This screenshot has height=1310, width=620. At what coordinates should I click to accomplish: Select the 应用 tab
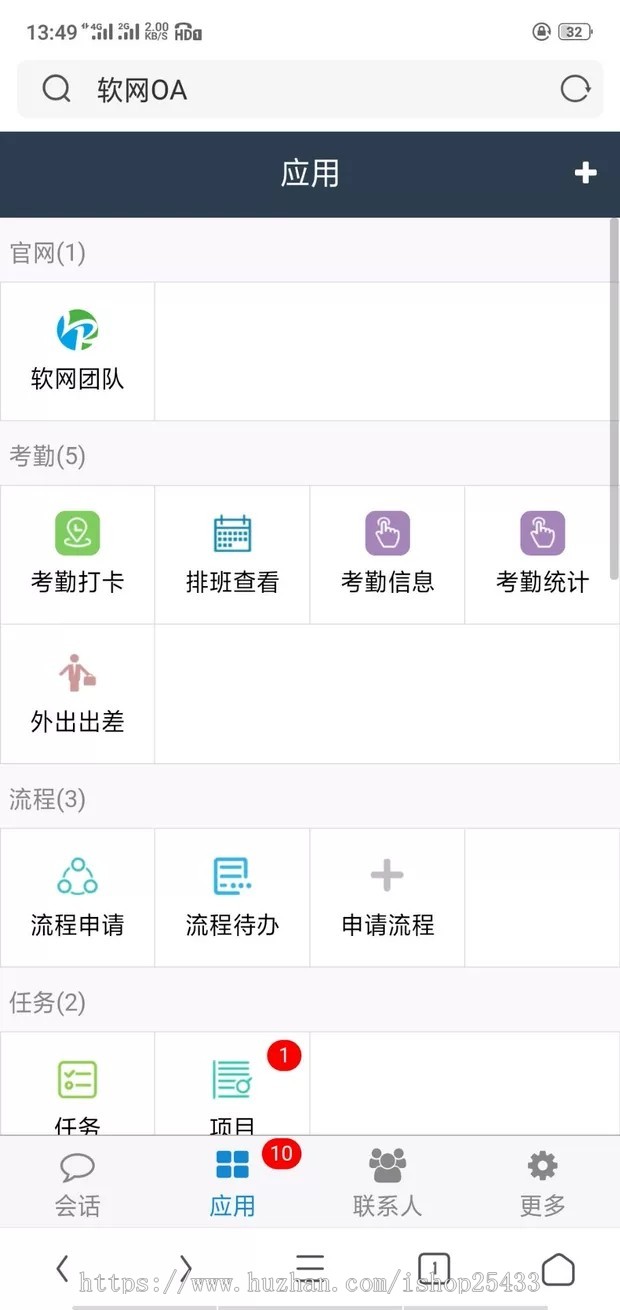[232, 1184]
